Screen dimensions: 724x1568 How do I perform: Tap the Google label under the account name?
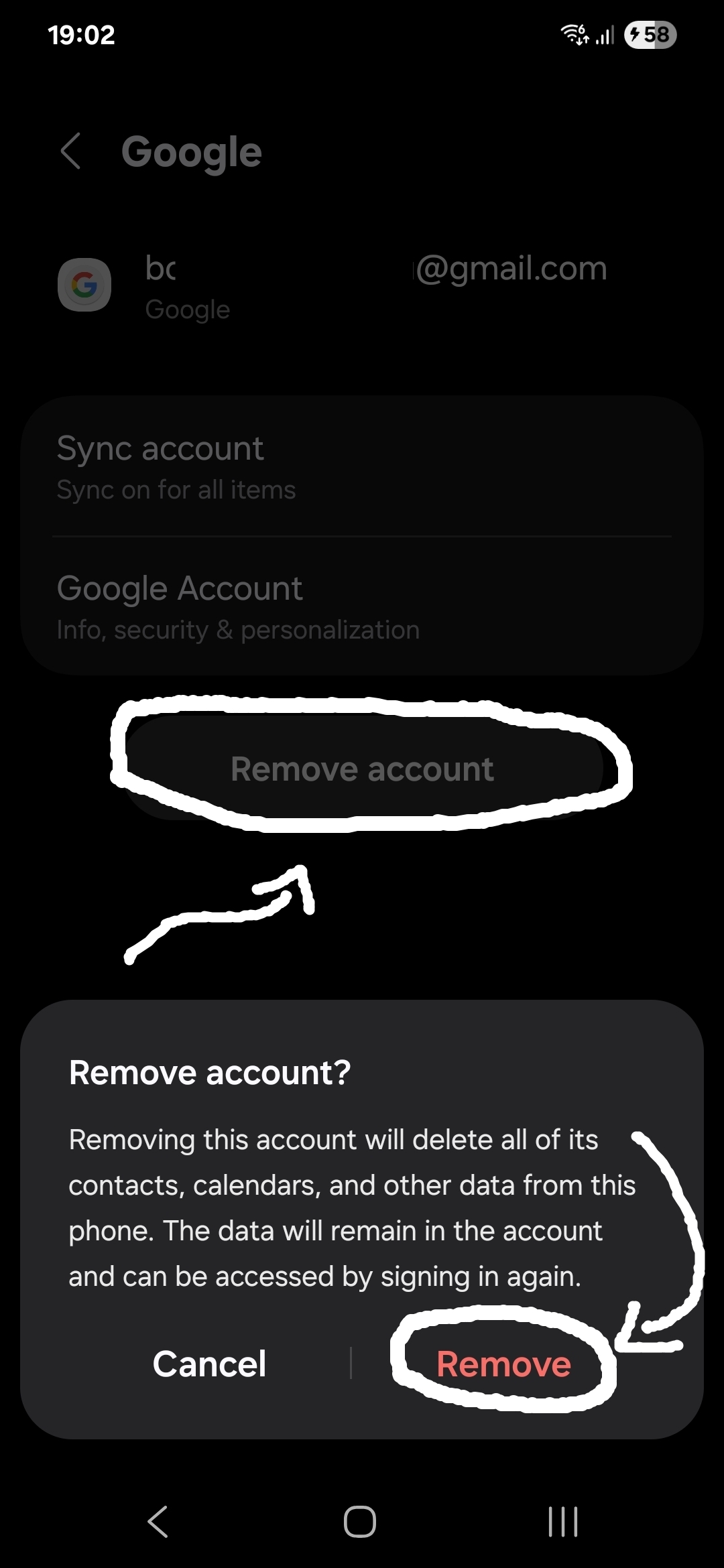[x=187, y=309]
